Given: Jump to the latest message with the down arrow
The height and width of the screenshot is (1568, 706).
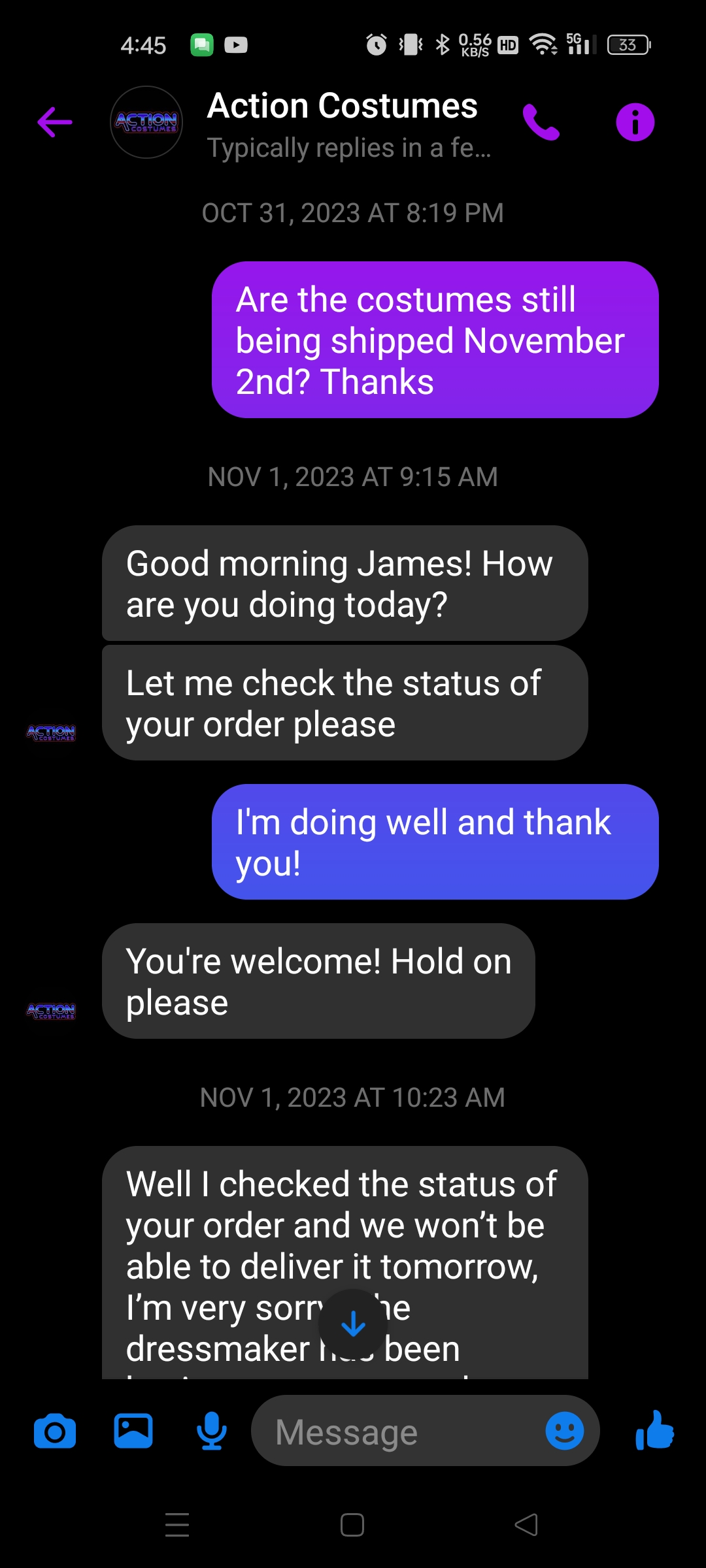Looking at the screenshot, I should [x=353, y=1324].
